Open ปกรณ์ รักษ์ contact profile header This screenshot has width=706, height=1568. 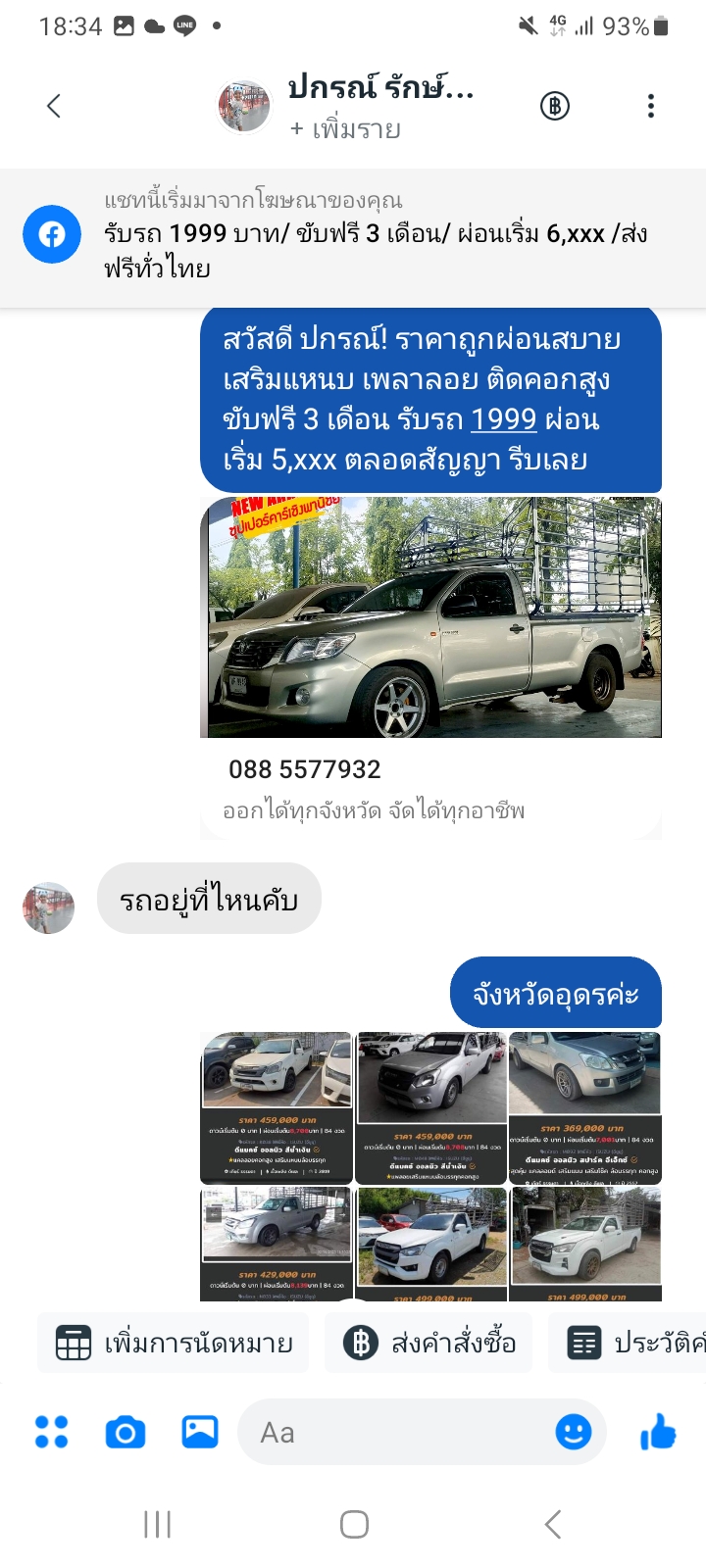pyautogui.click(x=380, y=90)
